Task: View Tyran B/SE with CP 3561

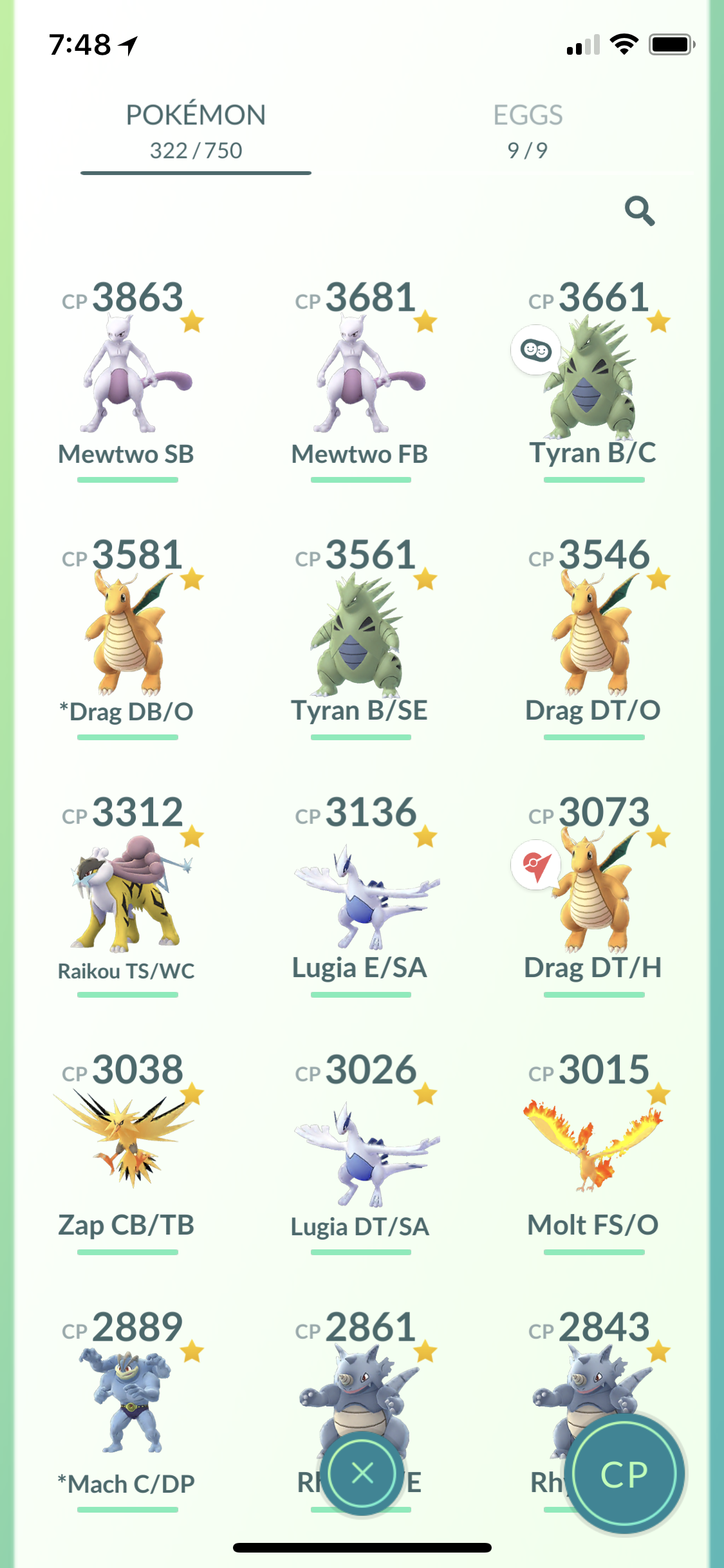Action: 360,637
